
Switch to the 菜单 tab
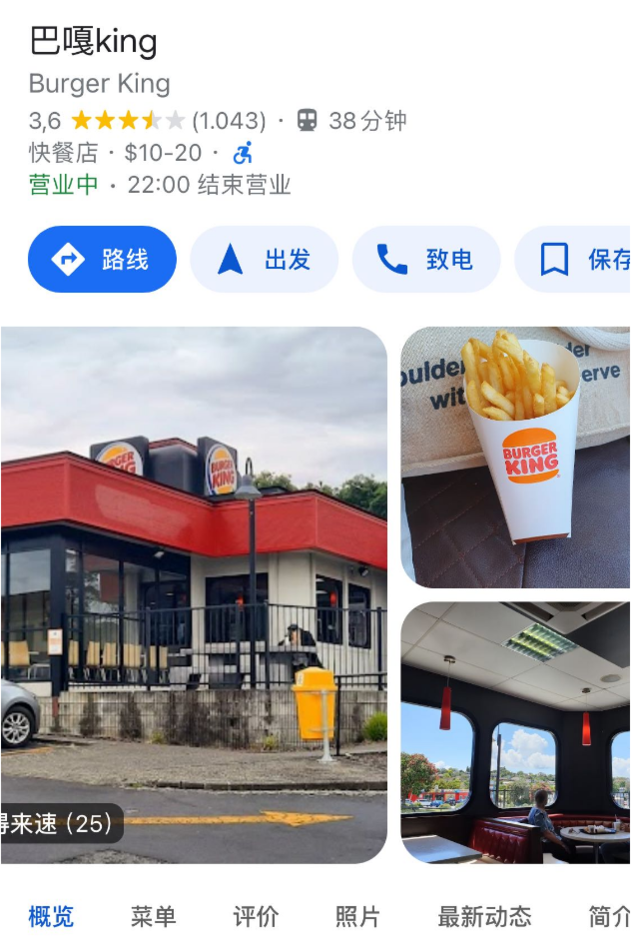point(153,916)
